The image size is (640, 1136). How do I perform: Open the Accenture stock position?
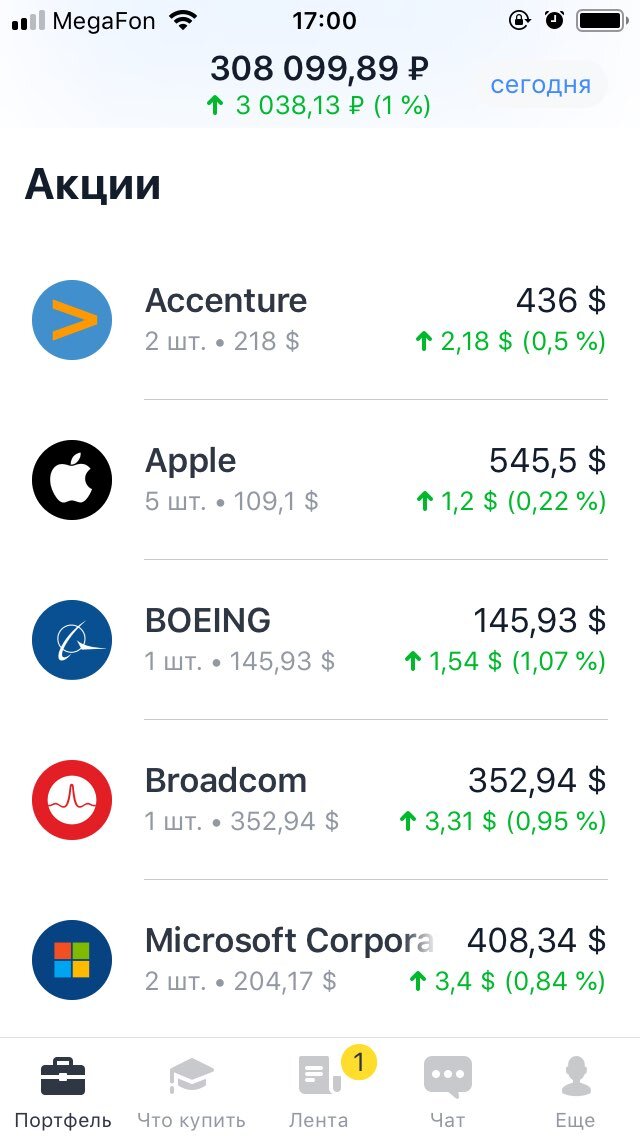320,320
